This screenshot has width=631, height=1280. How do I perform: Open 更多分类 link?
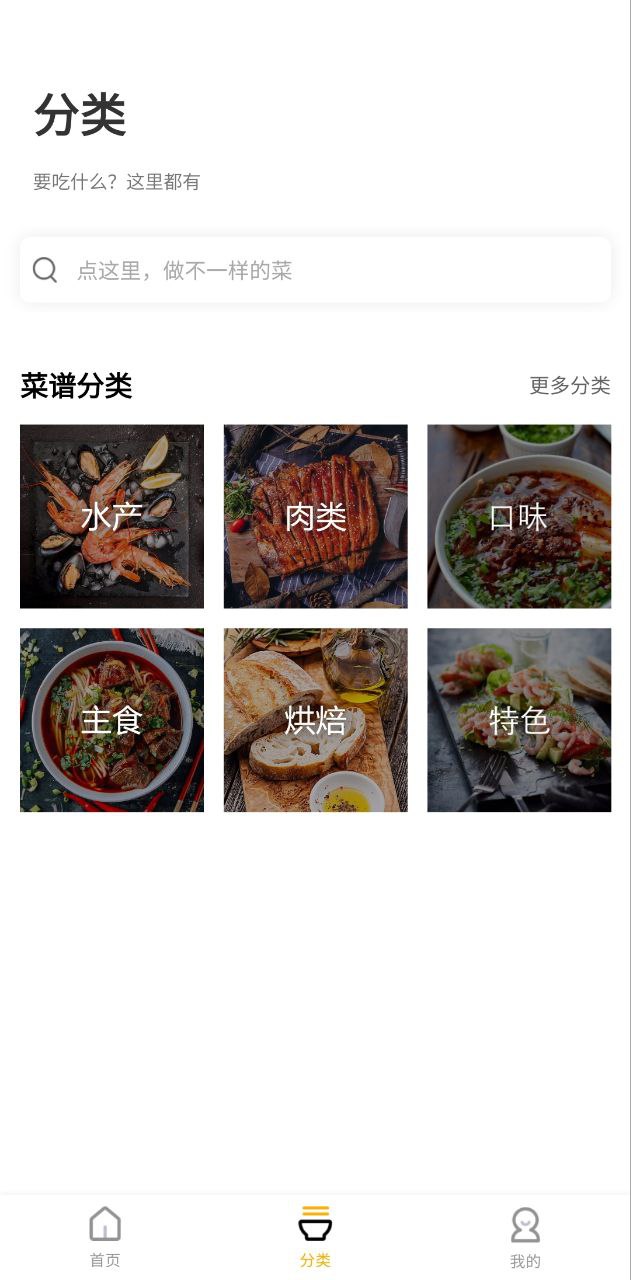pos(569,386)
